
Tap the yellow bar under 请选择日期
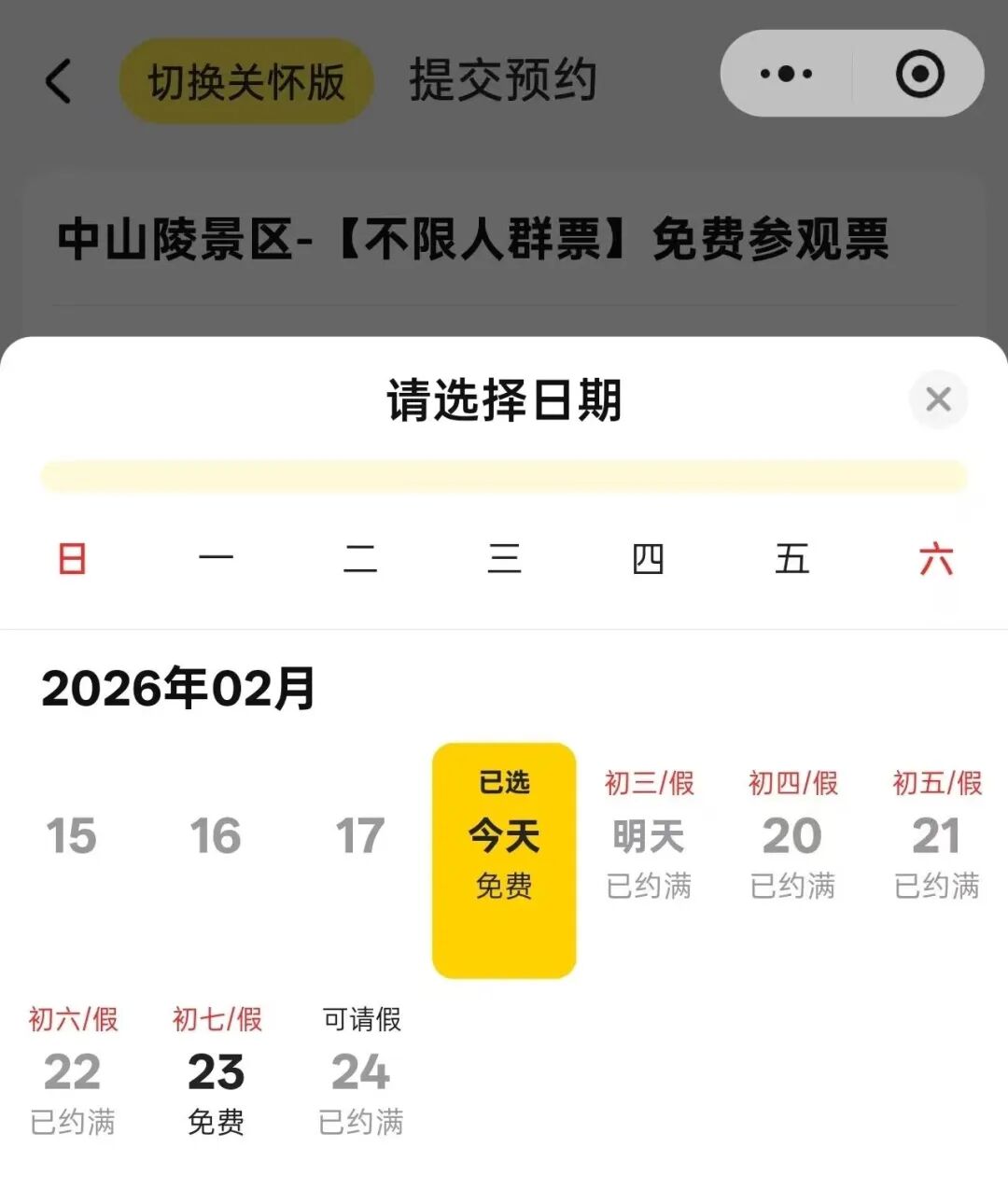504,476
